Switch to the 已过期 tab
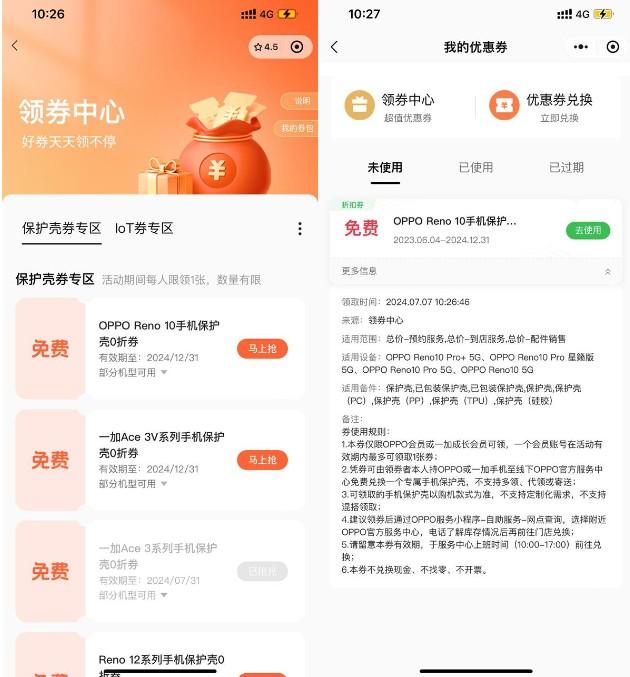This screenshot has width=630, height=677. point(566,167)
